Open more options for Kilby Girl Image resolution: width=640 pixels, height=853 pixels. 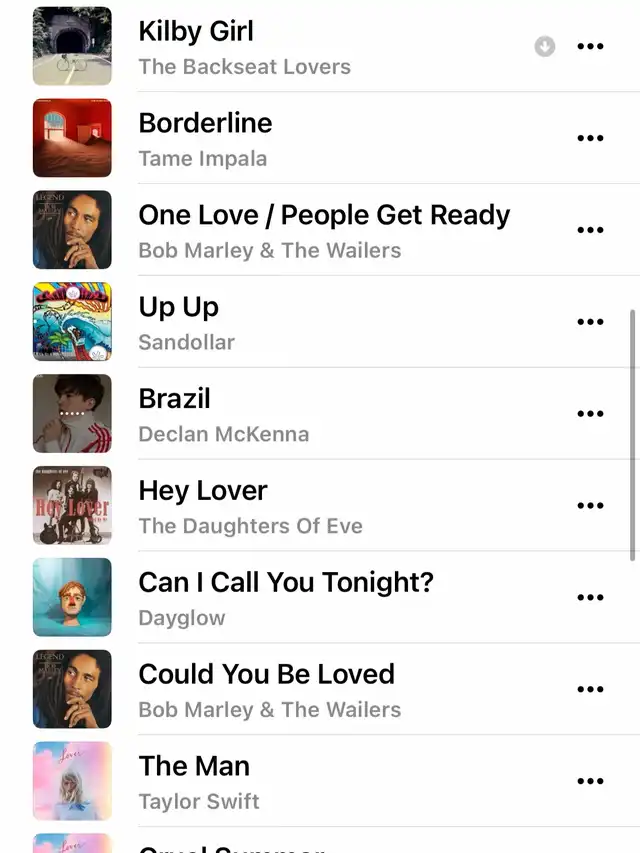tap(591, 46)
